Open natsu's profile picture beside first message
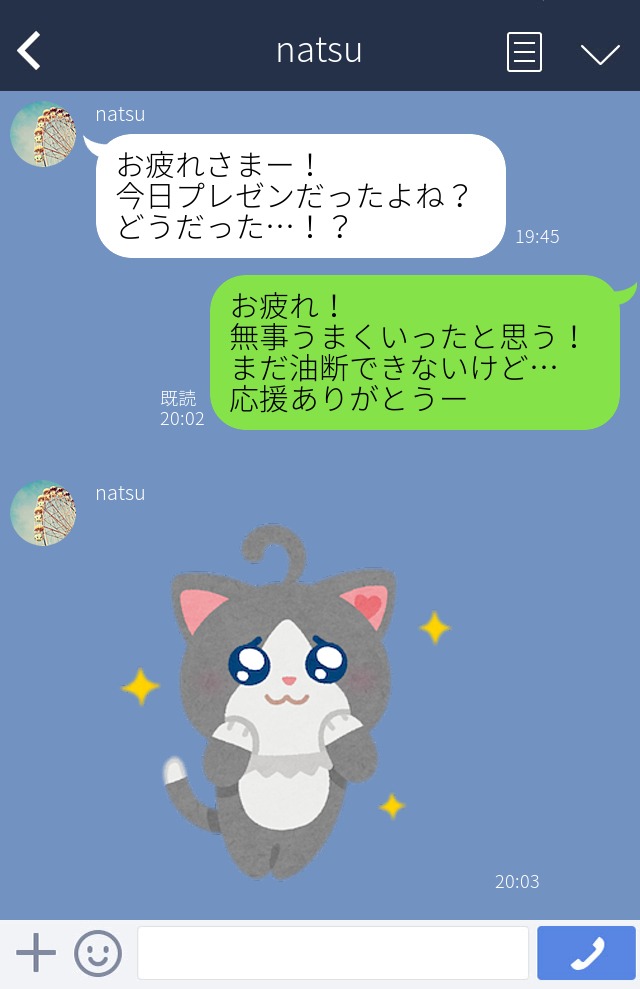This screenshot has width=640, height=989. [x=43, y=134]
